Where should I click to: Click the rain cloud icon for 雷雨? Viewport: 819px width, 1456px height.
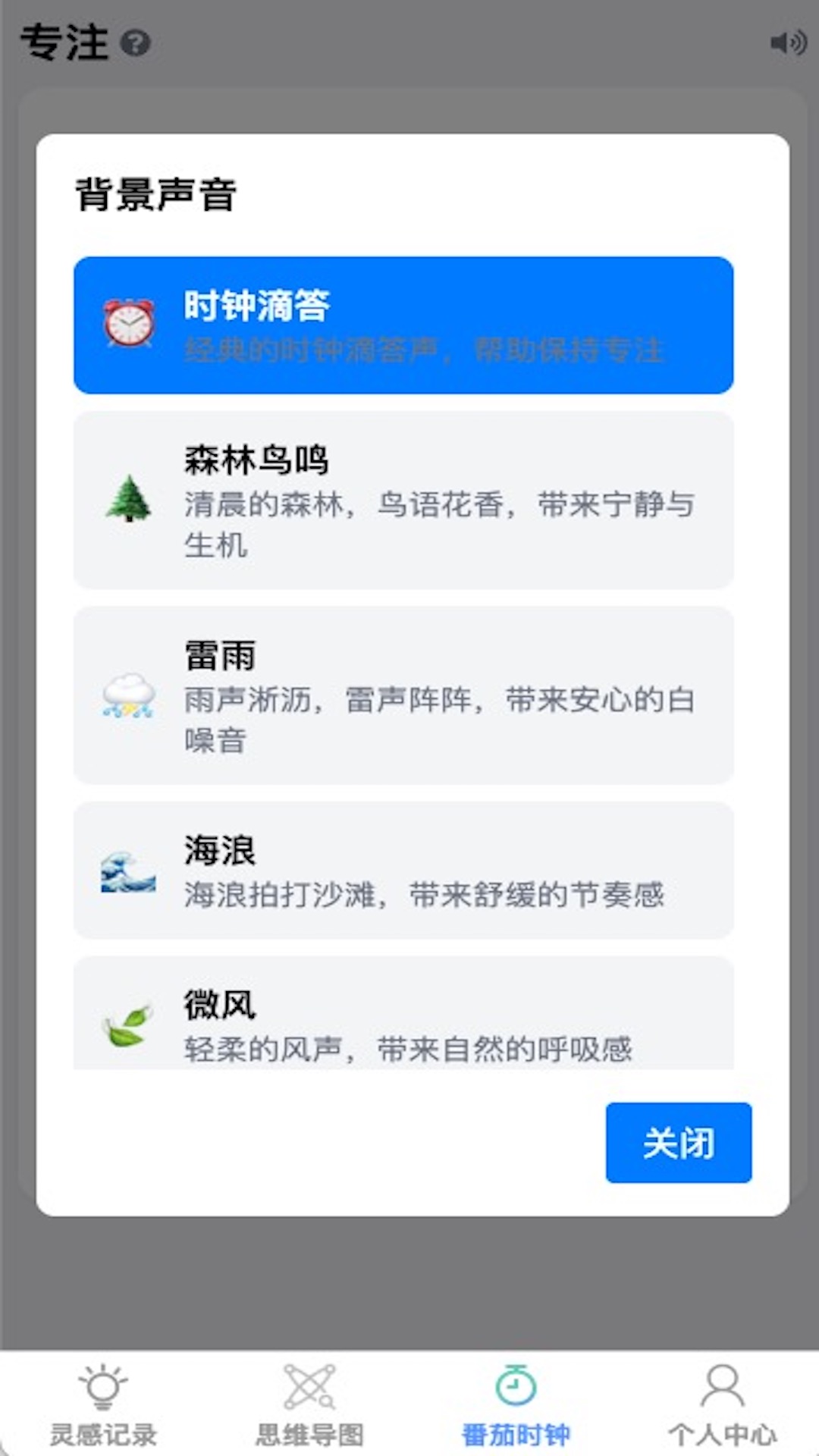[127, 698]
